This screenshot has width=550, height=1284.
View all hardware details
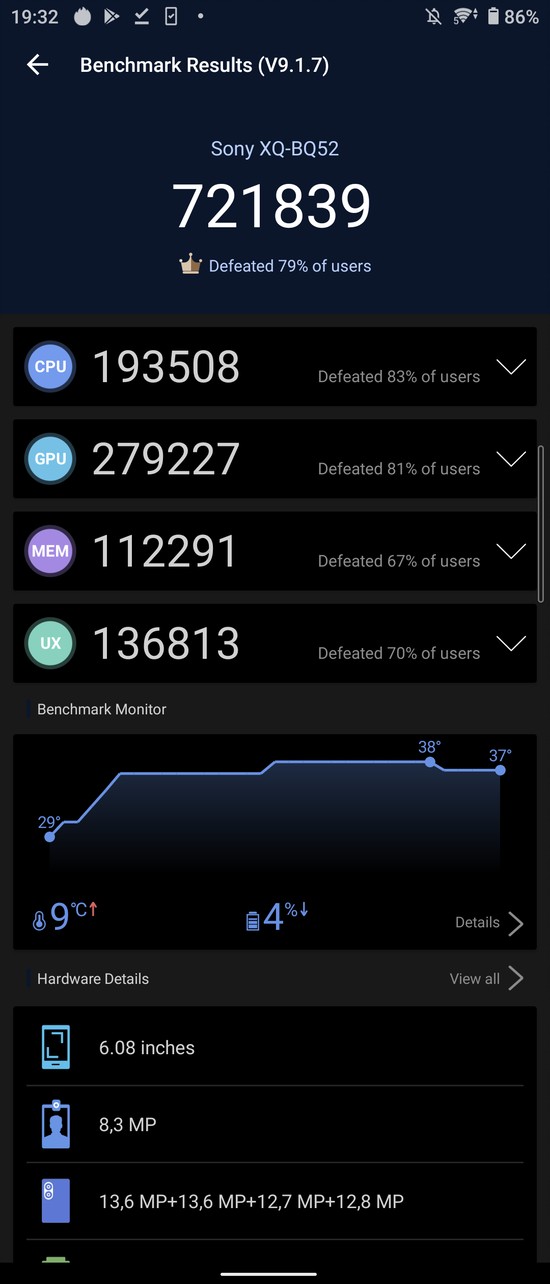(487, 978)
